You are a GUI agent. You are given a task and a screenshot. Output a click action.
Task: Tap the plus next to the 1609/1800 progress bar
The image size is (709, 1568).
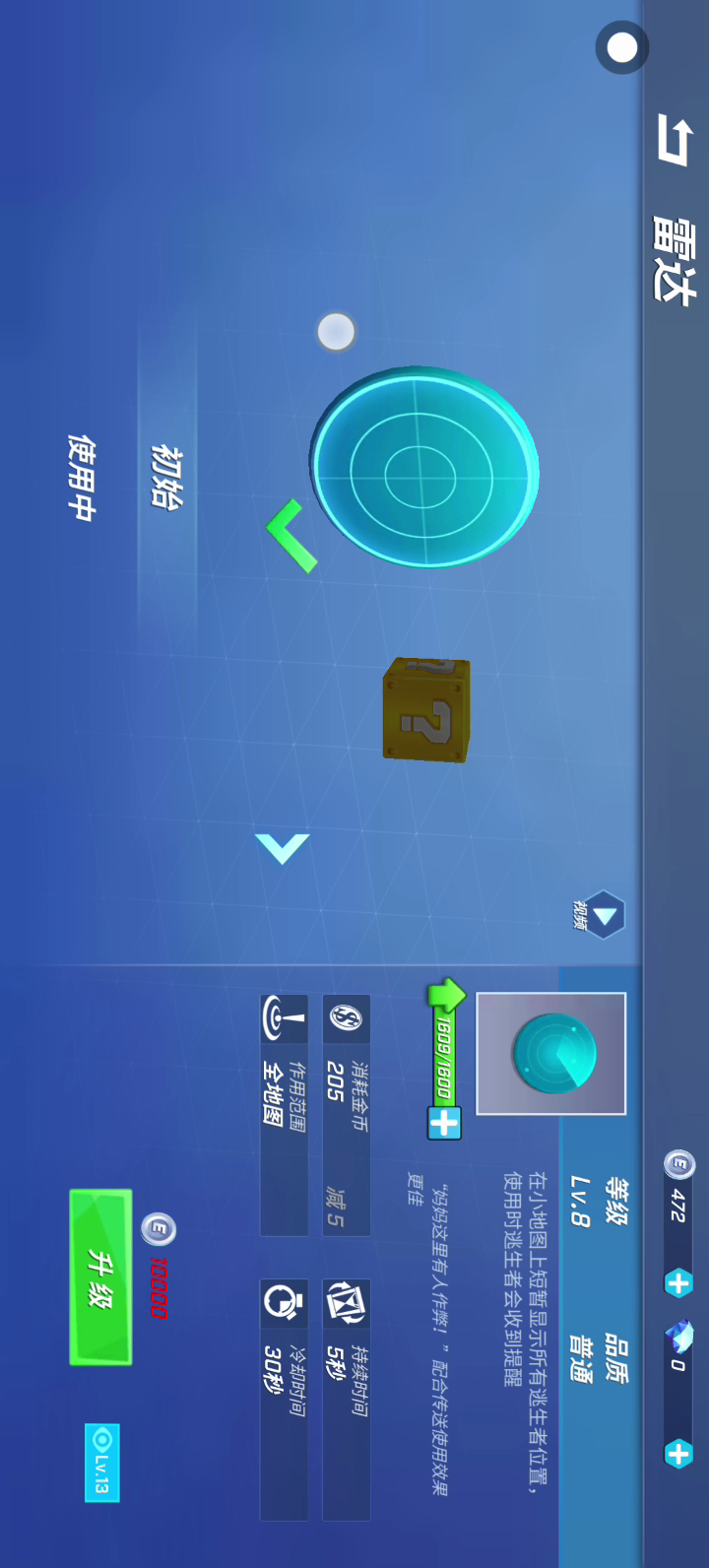tap(444, 1123)
